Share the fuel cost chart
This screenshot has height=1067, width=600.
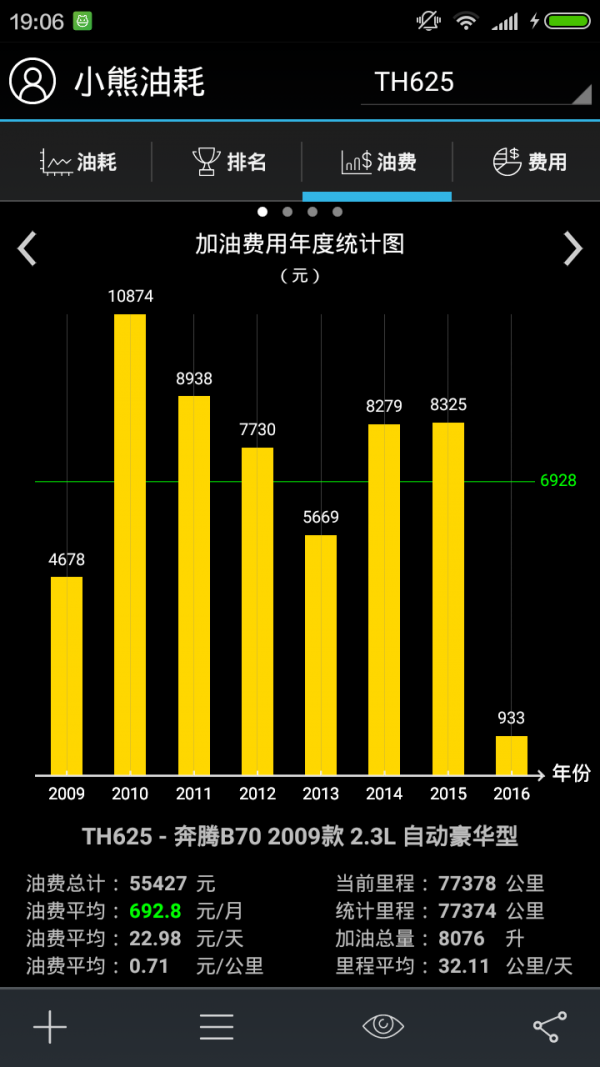(x=549, y=1027)
